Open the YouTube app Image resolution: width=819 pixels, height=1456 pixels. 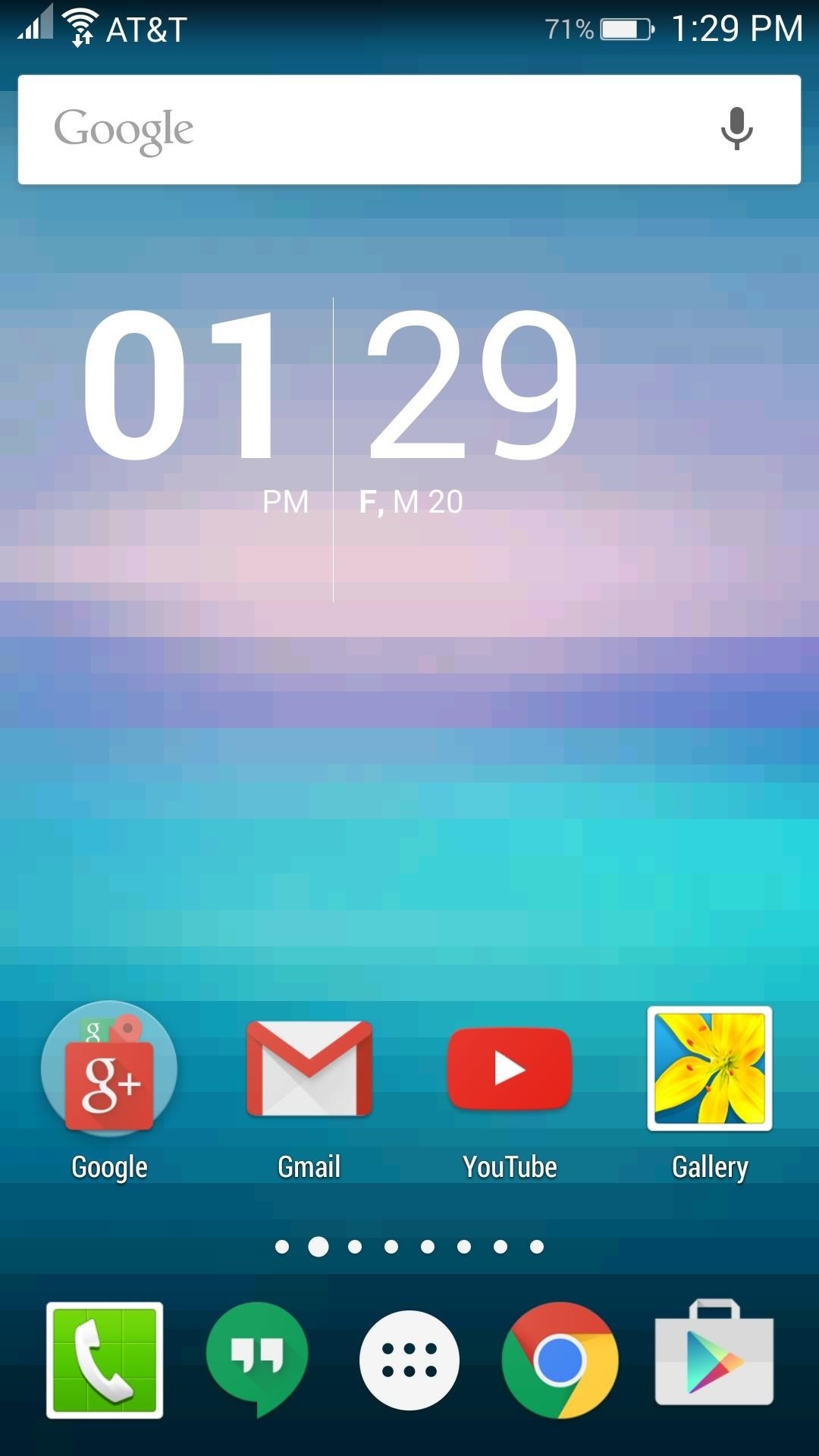[x=510, y=1069]
